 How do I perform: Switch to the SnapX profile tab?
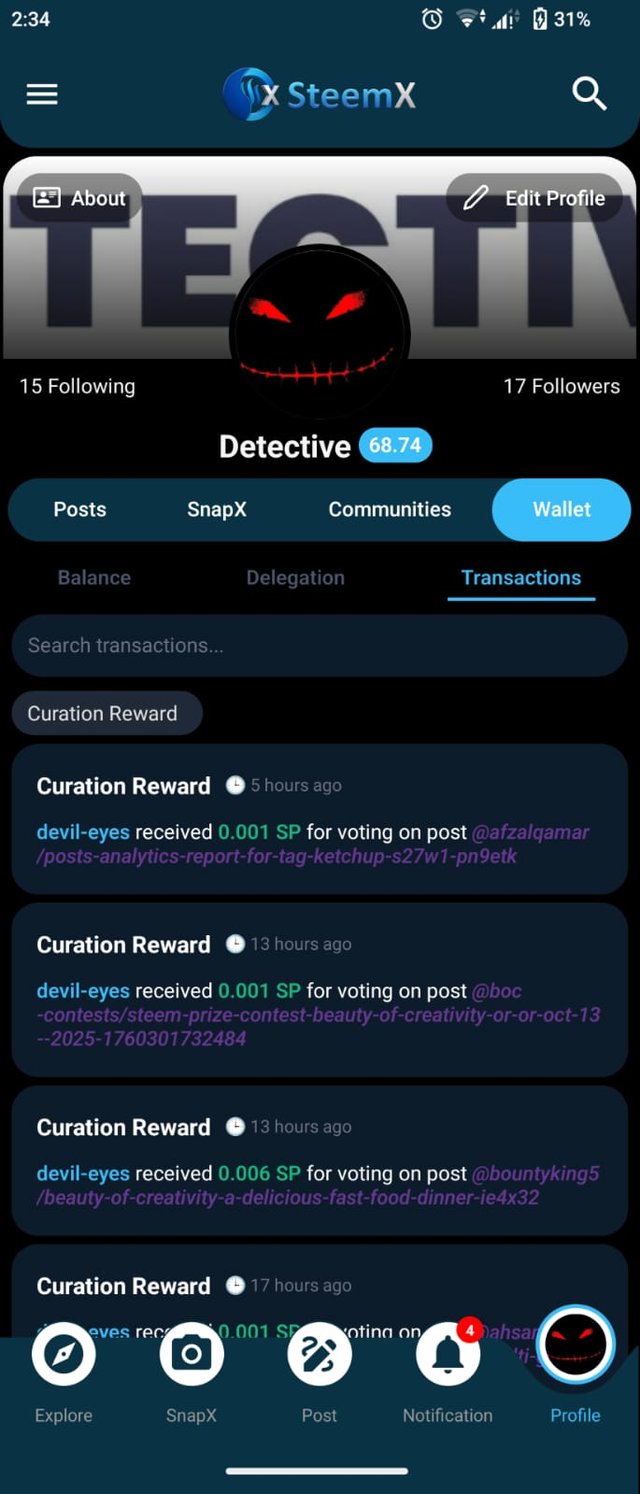(x=217, y=509)
